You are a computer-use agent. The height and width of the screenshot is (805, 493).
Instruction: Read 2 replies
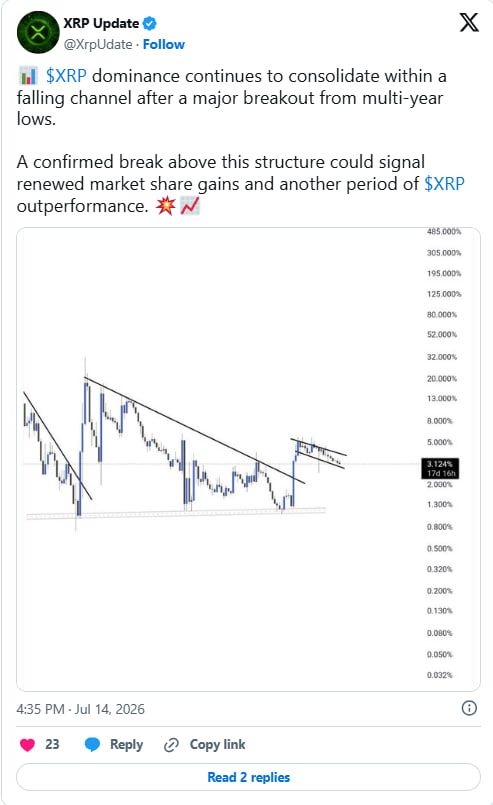(x=249, y=777)
